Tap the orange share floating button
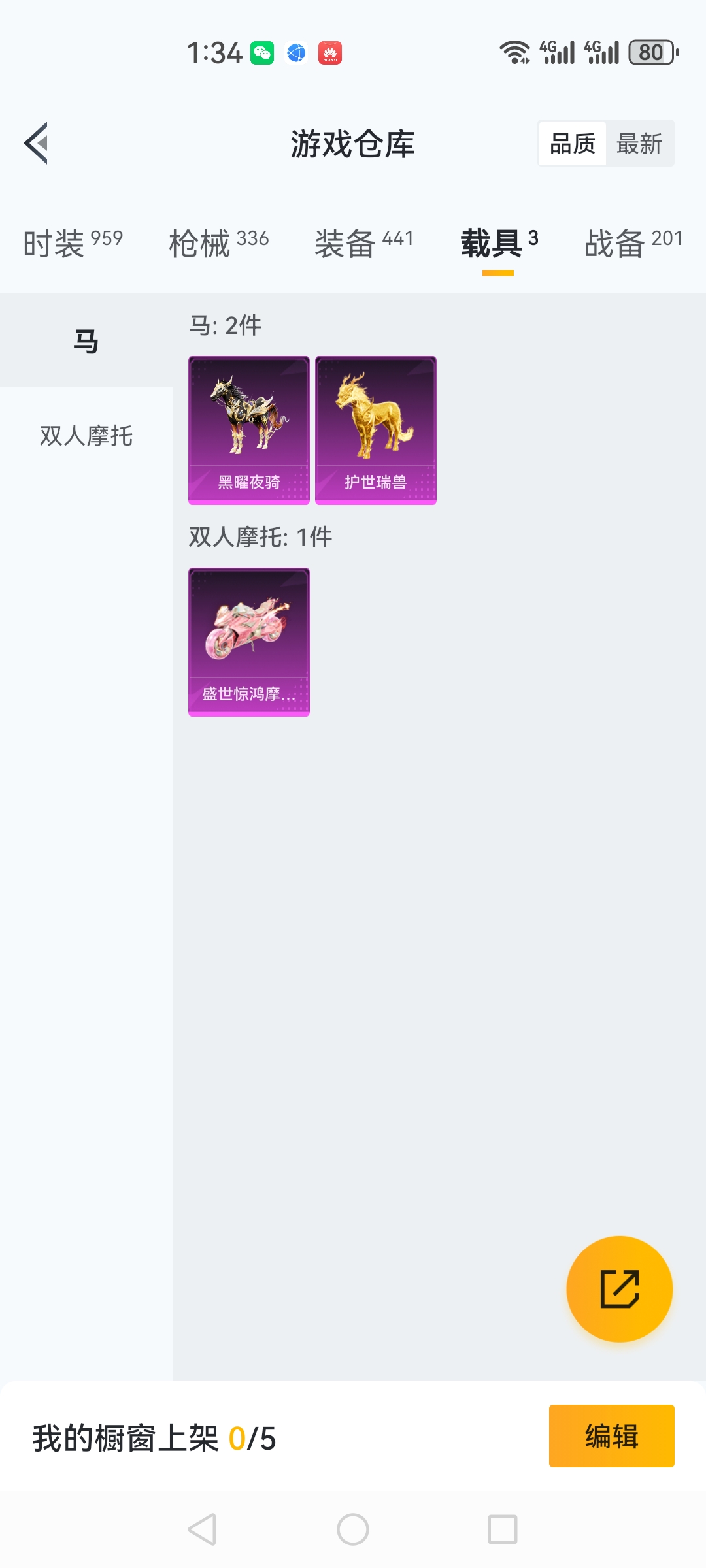 [619, 1288]
